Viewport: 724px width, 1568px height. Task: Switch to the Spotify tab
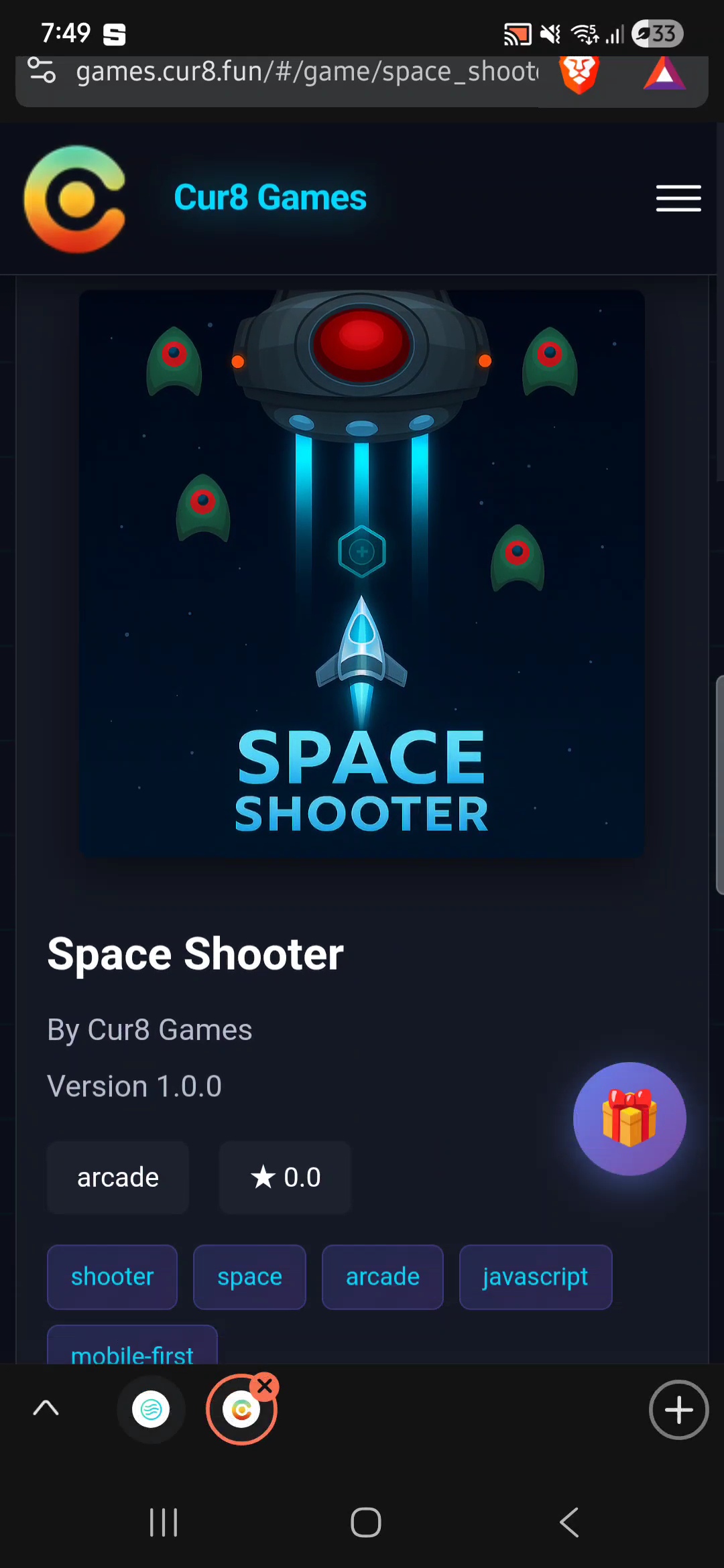pos(151,1410)
